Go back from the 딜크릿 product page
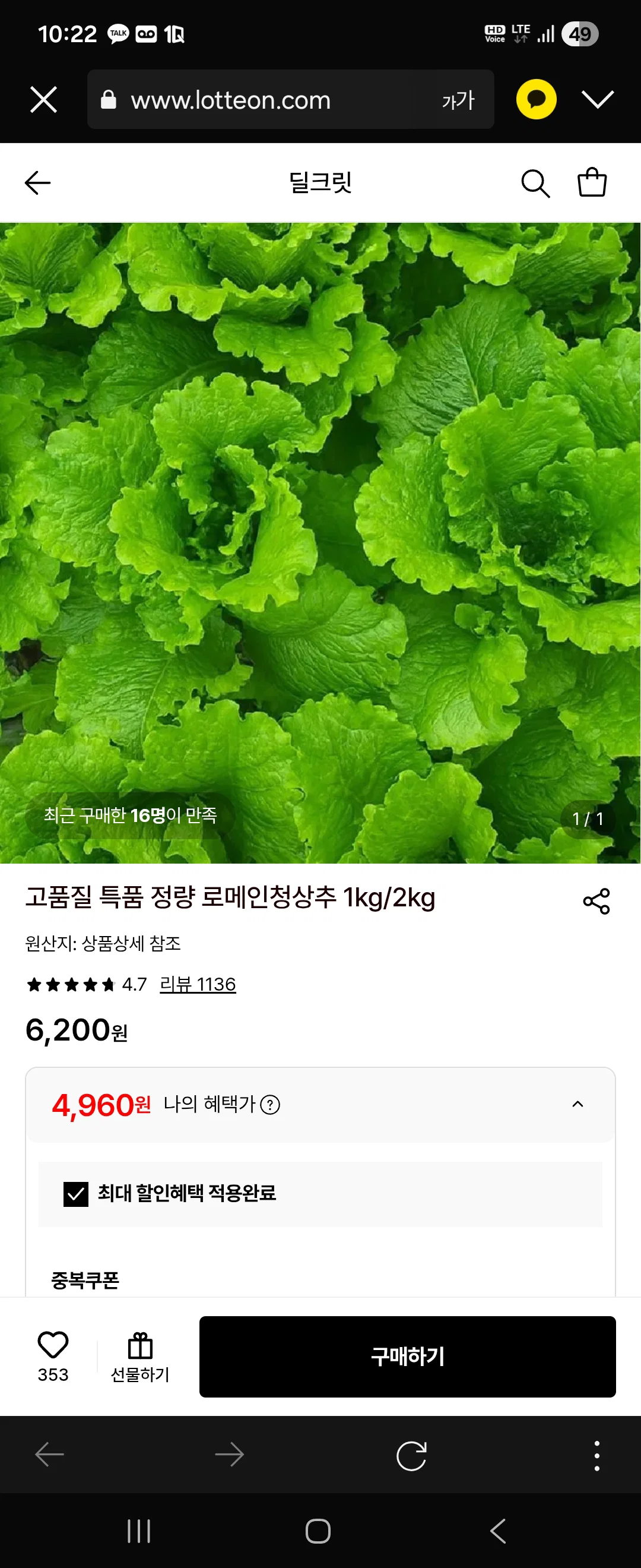 pos(38,182)
